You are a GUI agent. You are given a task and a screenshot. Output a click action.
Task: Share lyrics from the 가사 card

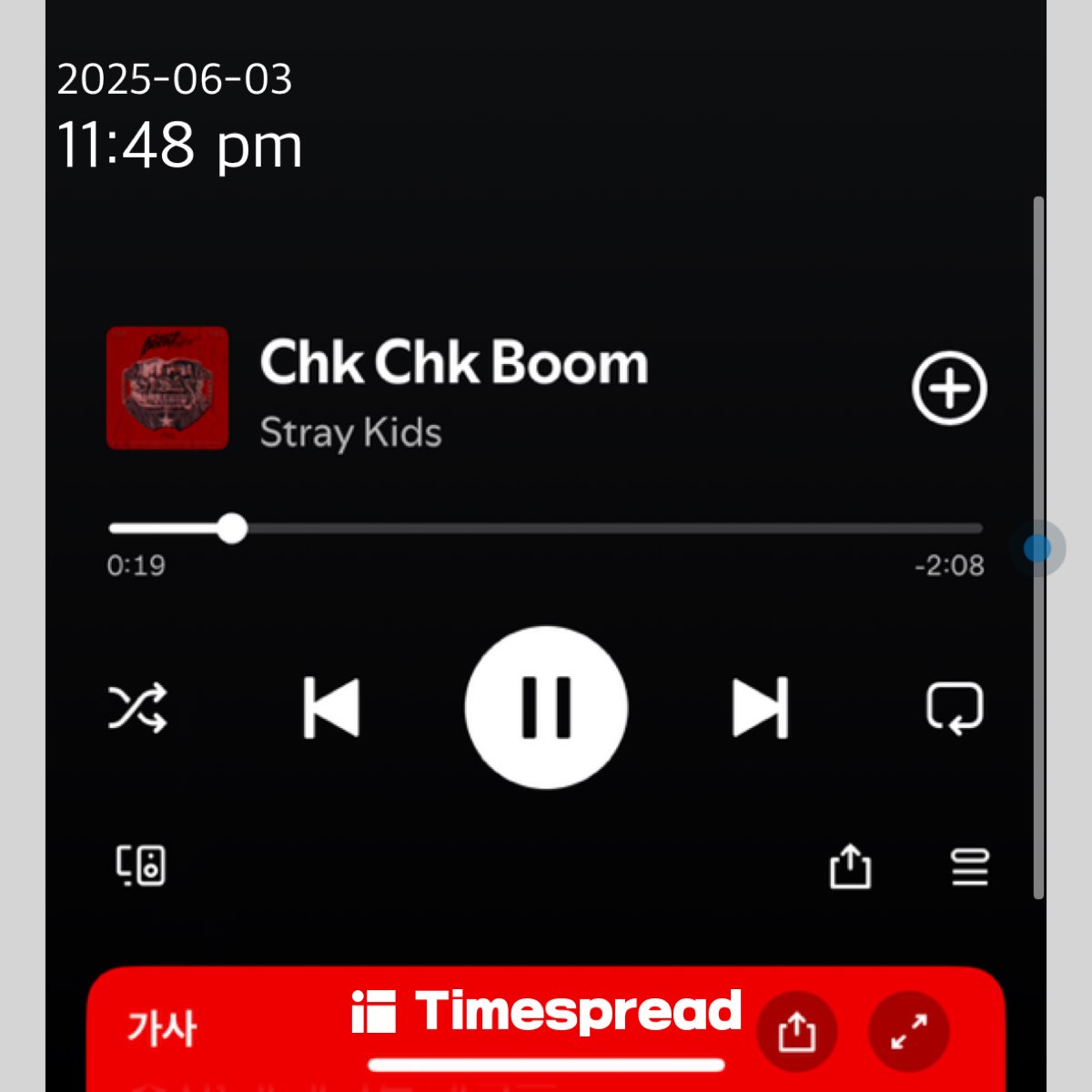pyautogui.click(x=797, y=1031)
